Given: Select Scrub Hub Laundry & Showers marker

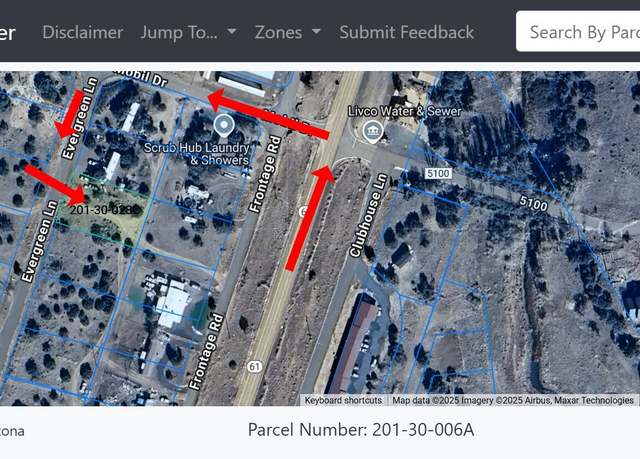Looking at the screenshot, I should click(x=223, y=126).
